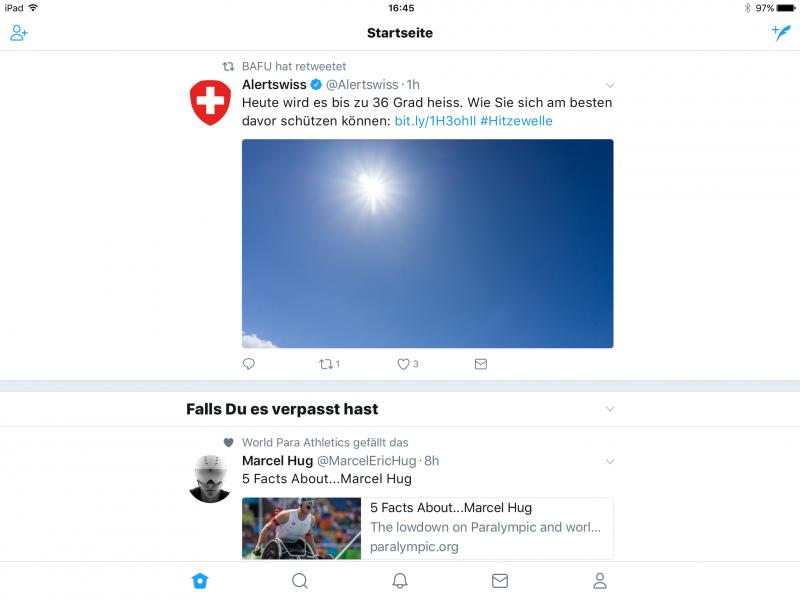Switch to the Notifications tab
The image size is (800, 600).
[x=400, y=581]
